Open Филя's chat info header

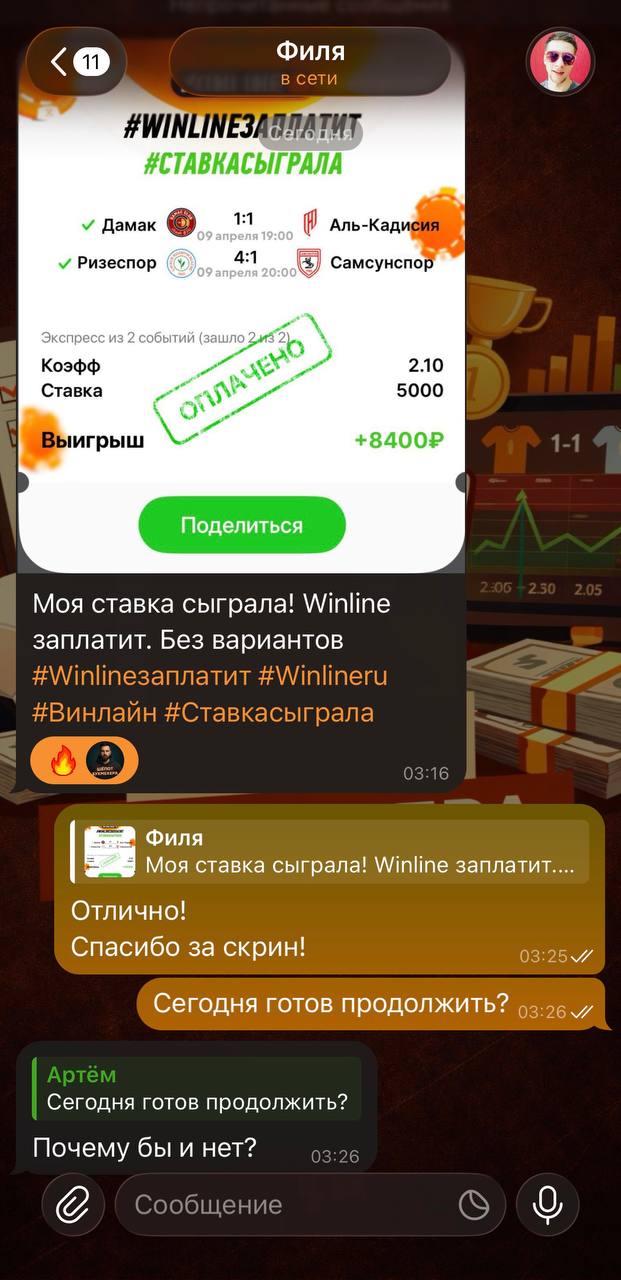coord(310,62)
